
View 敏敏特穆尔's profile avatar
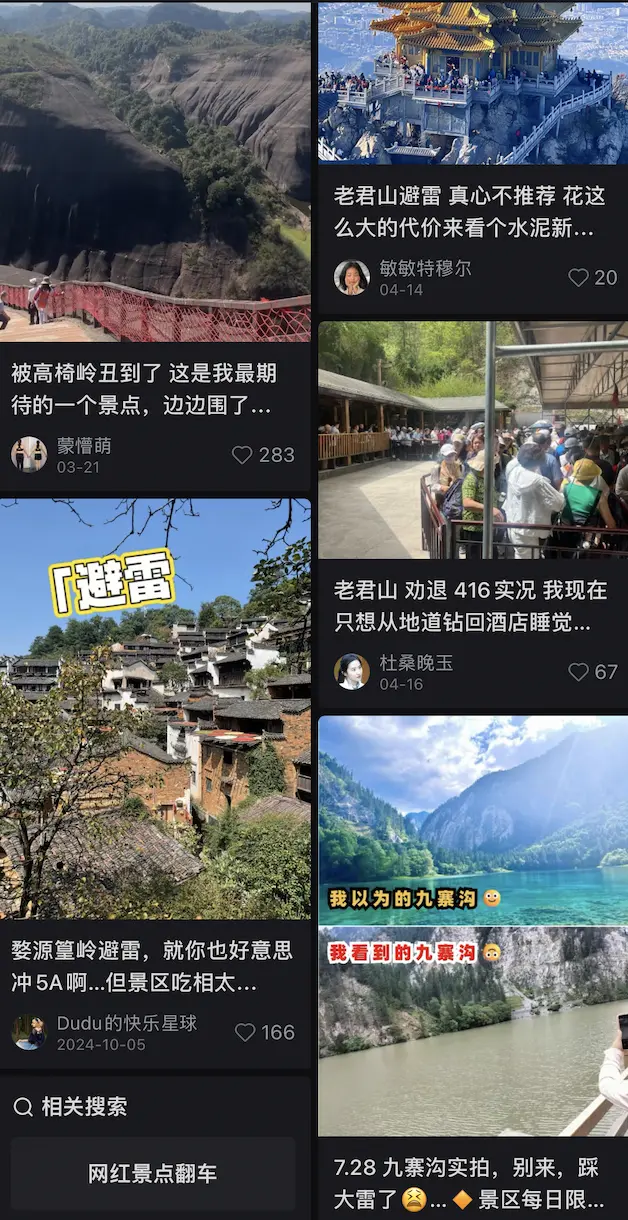pyautogui.click(x=352, y=277)
